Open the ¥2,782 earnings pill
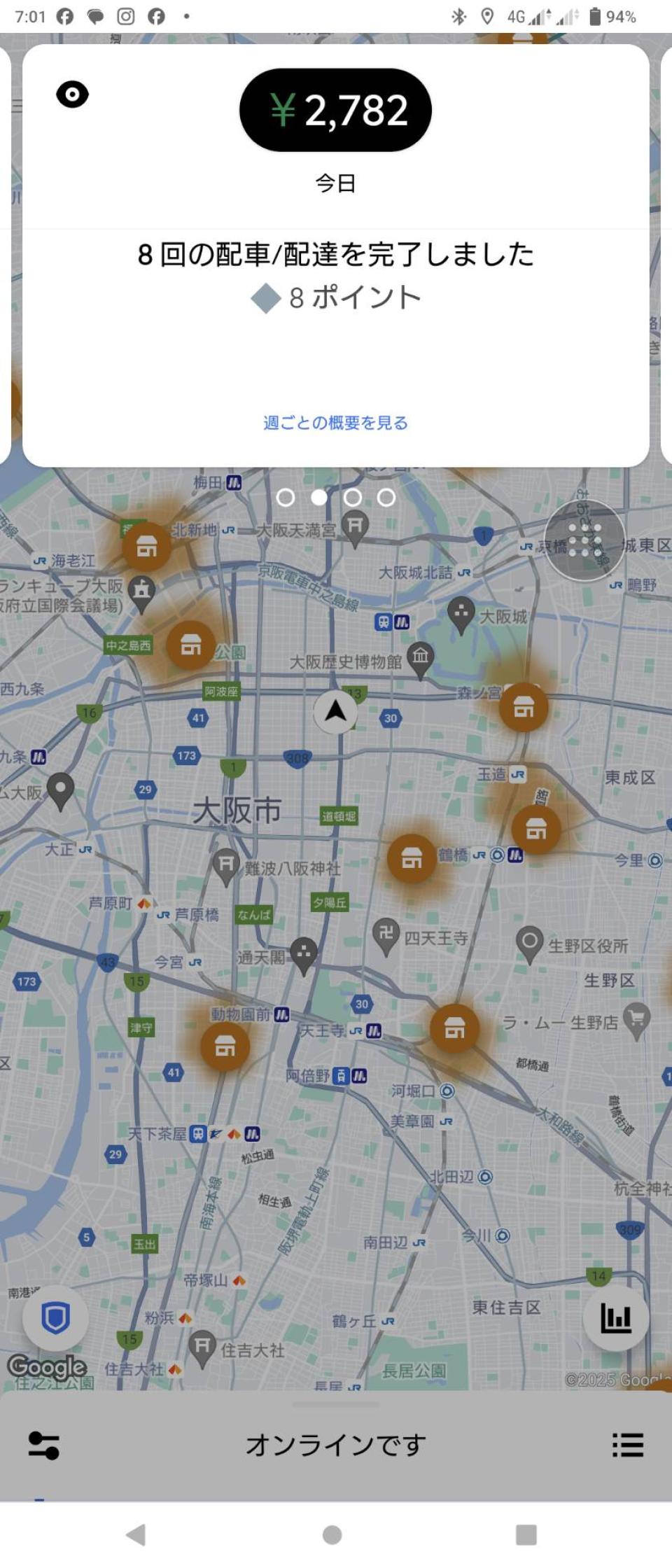This screenshot has width=672, height=1568. (335, 110)
